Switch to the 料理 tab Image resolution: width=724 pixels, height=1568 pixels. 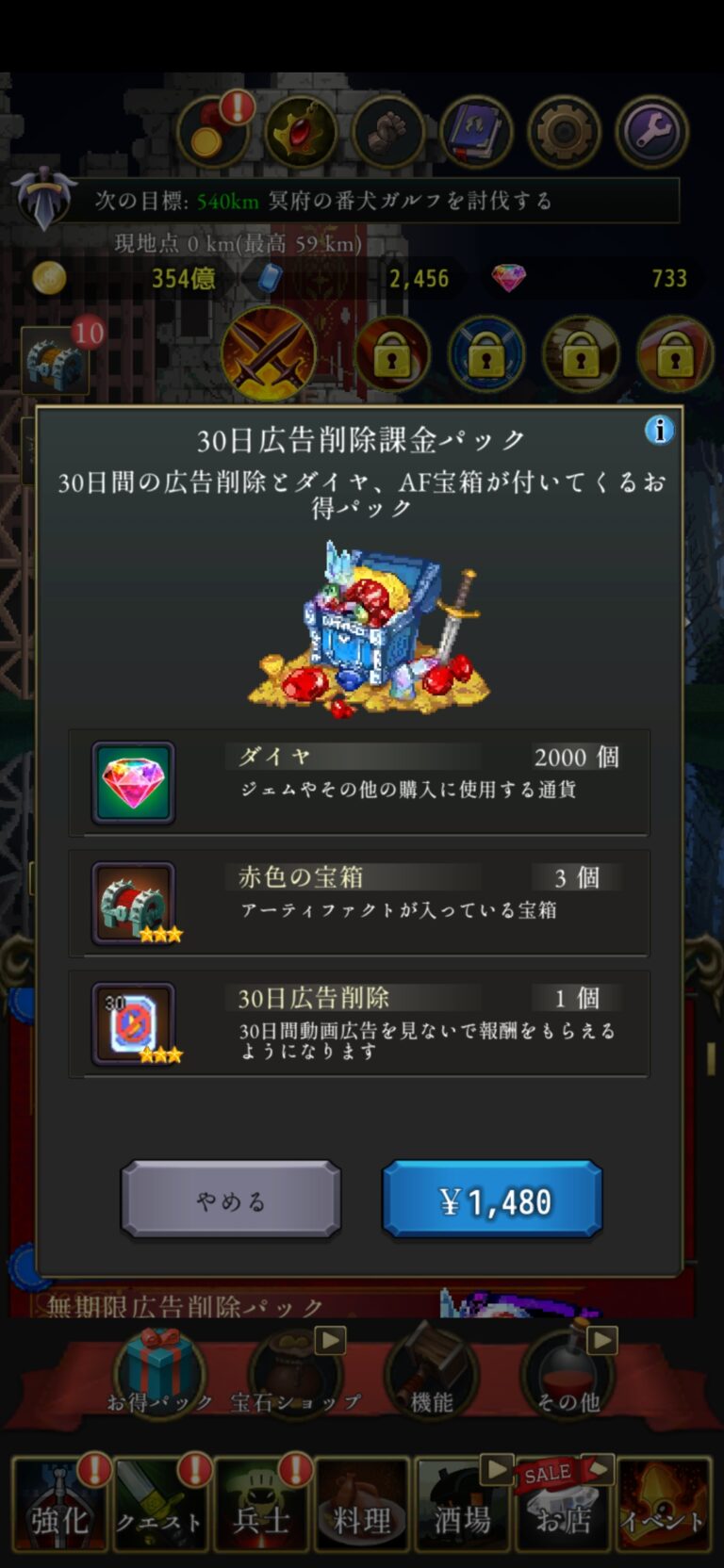pyautogui.click(x=361, y=1504)
